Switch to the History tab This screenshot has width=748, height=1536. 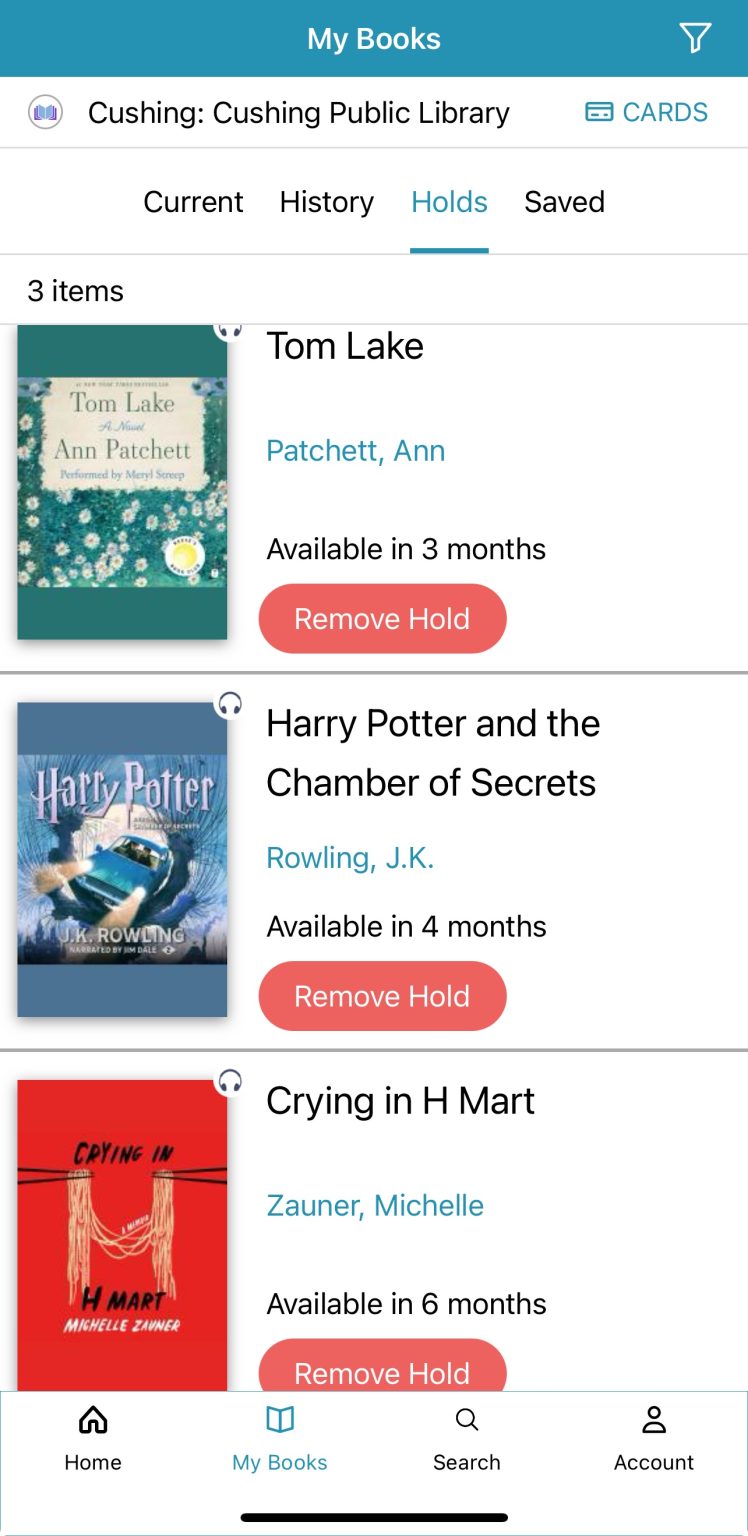click(326, 202)
